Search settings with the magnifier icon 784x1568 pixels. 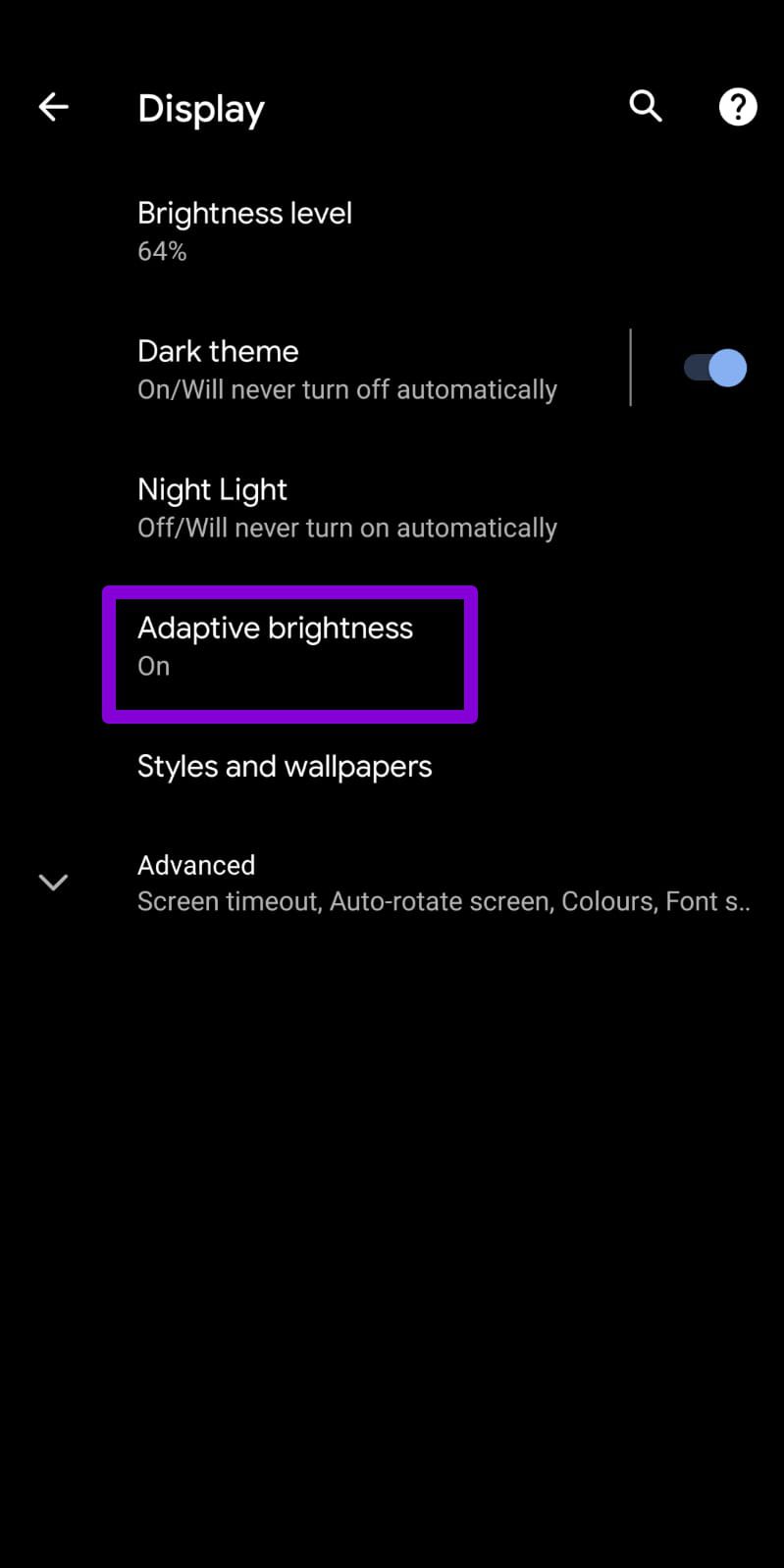[x=645, y=106]
